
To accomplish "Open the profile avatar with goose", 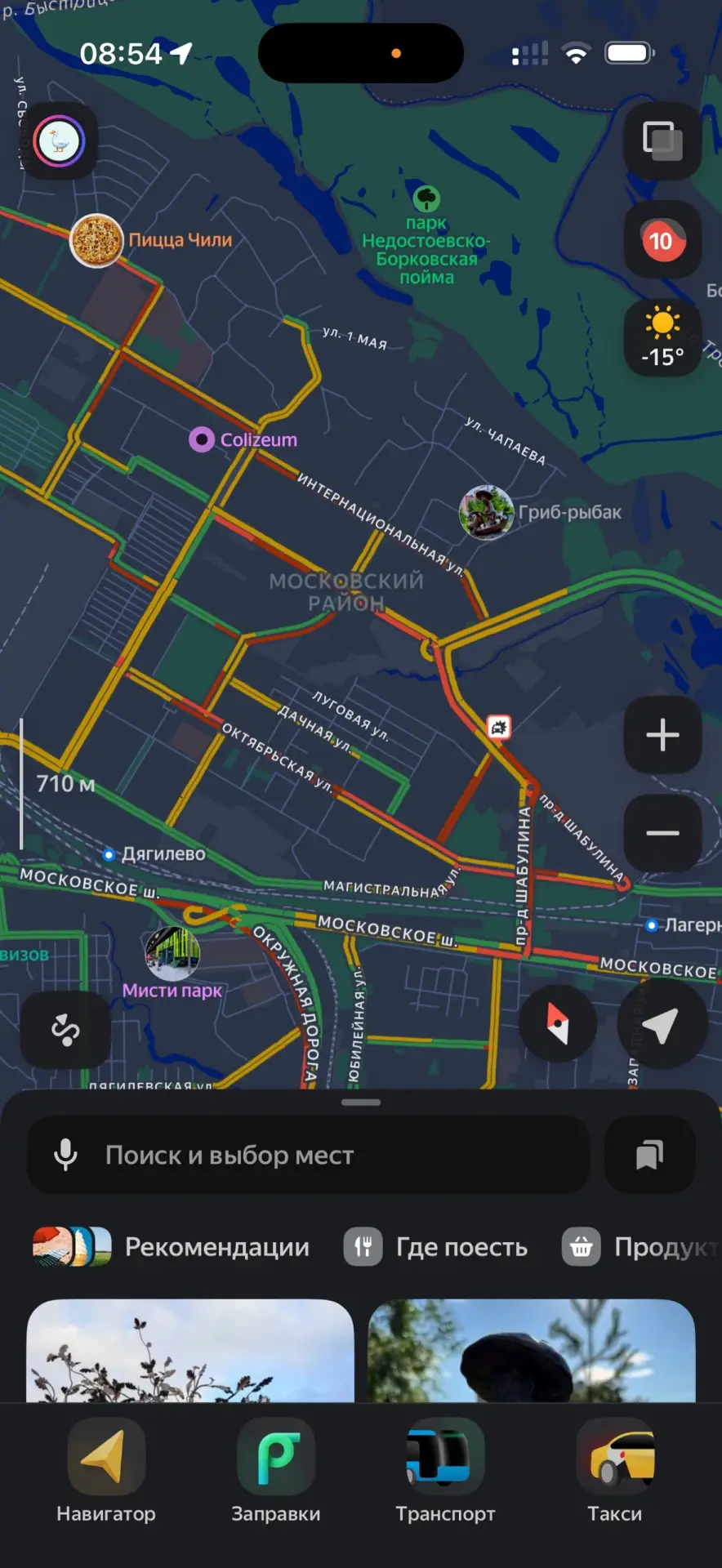I will click(x=60, y=141).
